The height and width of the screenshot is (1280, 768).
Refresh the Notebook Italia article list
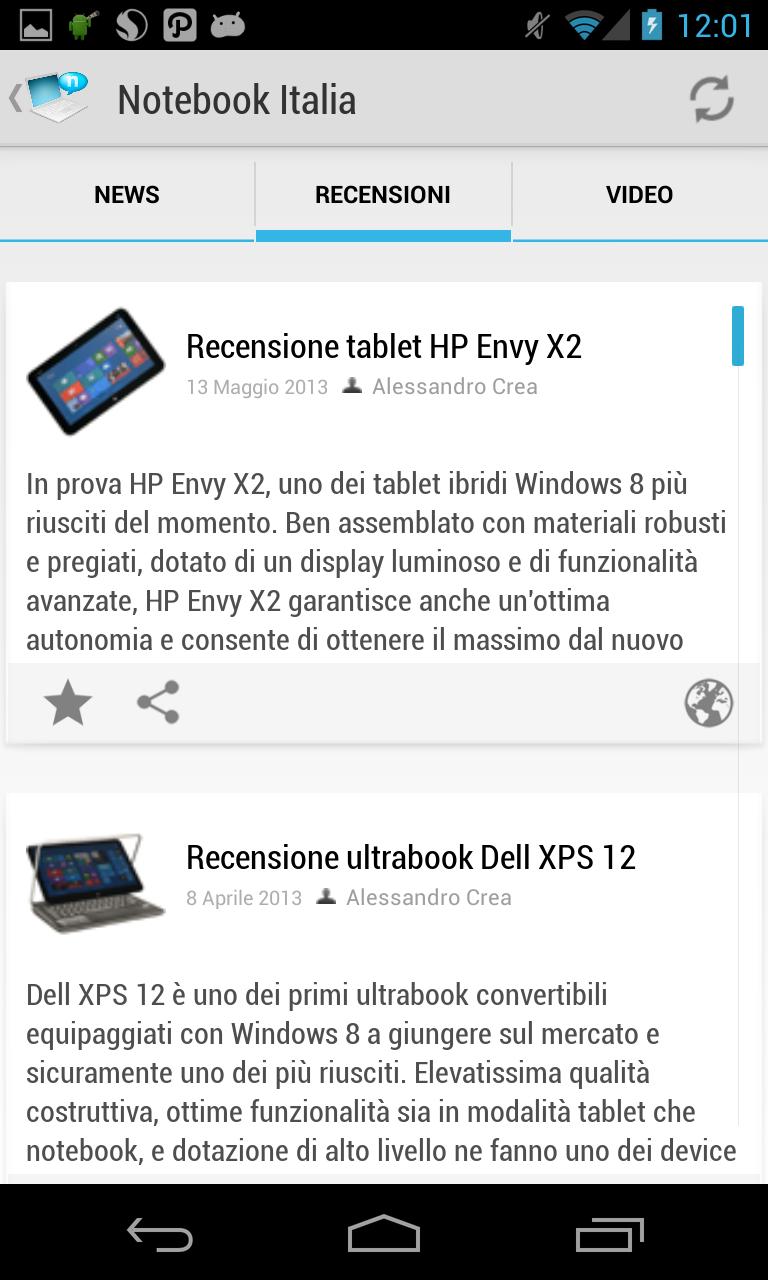(x=711, y=98)
